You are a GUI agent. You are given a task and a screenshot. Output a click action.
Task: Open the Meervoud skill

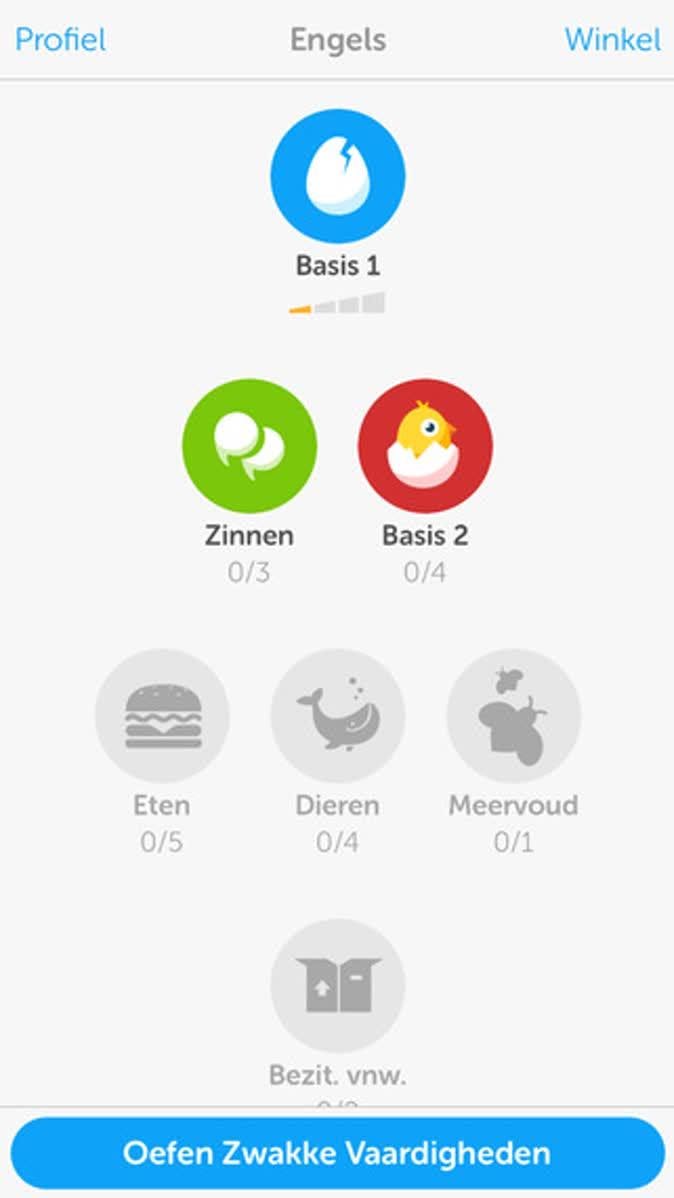[x=513, y=716]
